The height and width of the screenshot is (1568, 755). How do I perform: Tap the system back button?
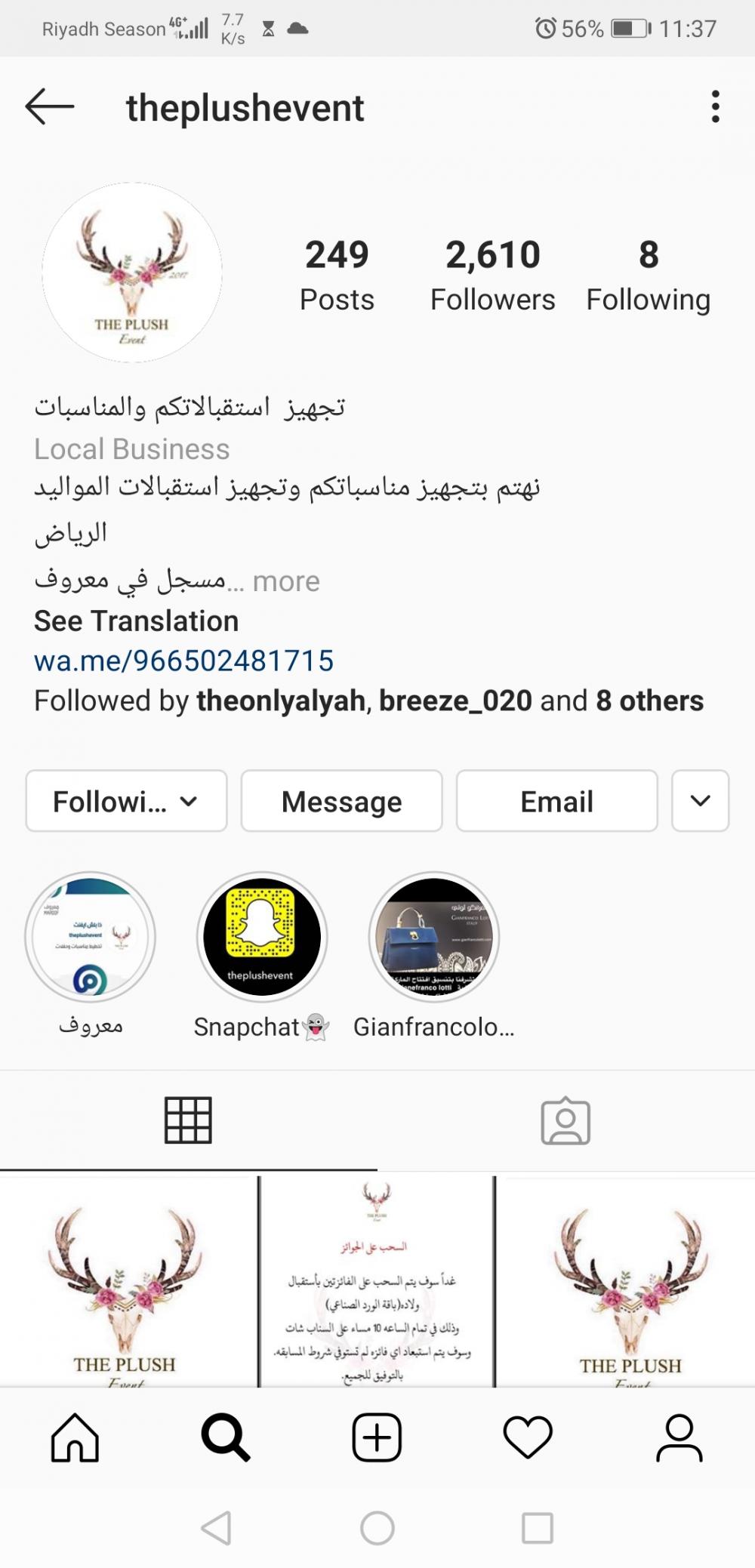(217, 1528)
